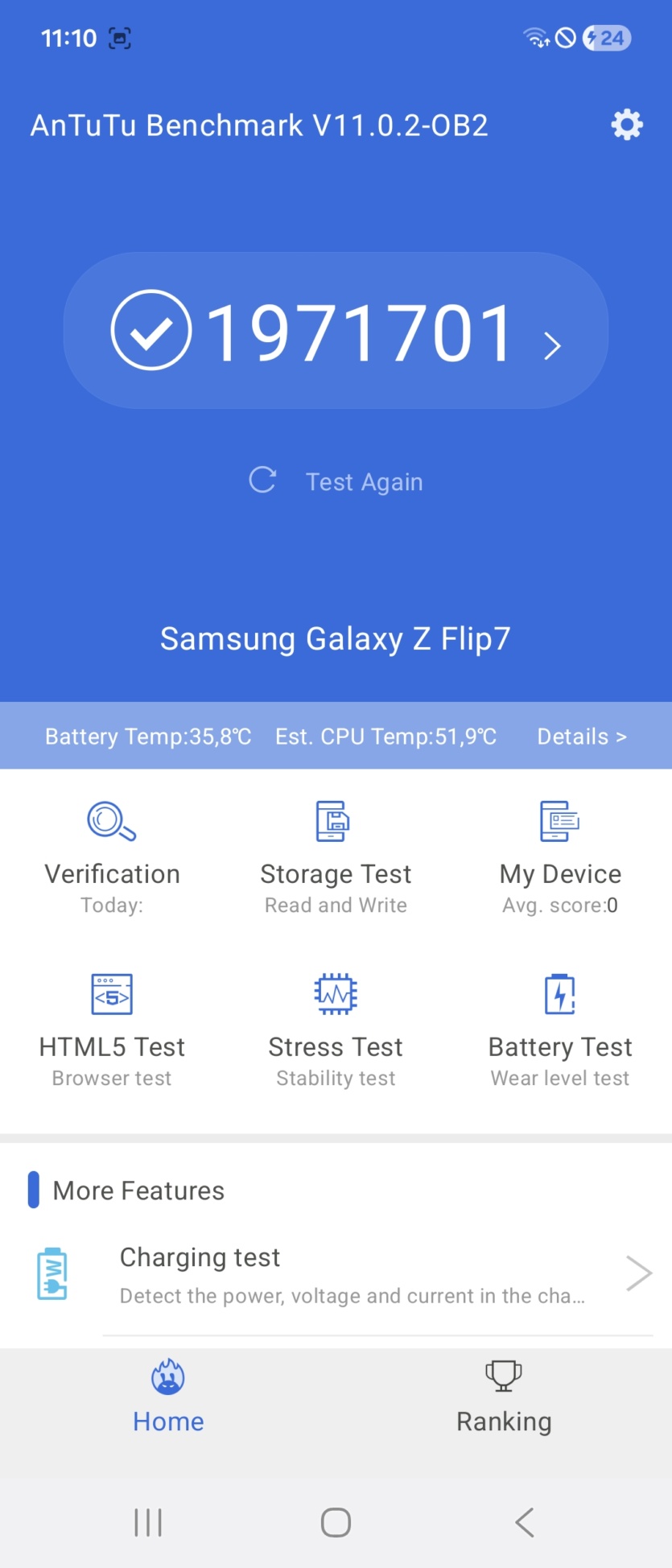
Task: Go back using system back button
Action: pyautogui.click(x=525, y=1522)
